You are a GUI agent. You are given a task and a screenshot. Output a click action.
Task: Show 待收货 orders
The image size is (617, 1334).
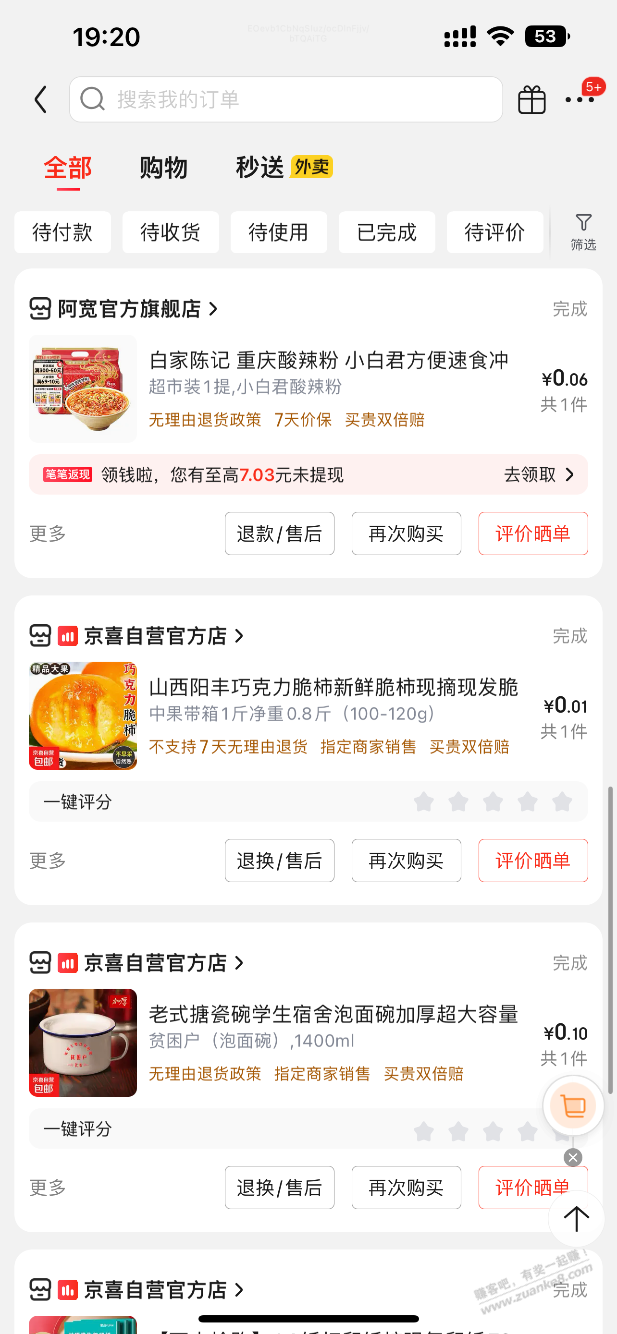click(170, 233)
